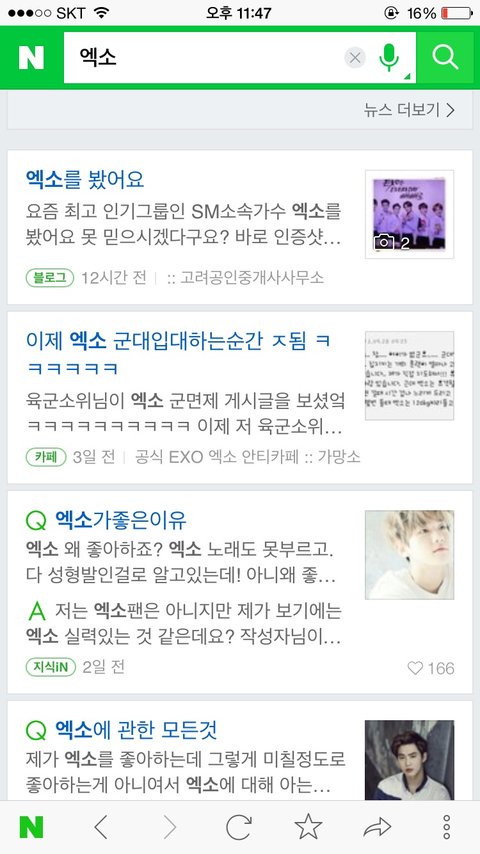The height and width of the screenshot is (854, 480).
Task: Tap the search field containing 엑소
Action: [203, 57]
